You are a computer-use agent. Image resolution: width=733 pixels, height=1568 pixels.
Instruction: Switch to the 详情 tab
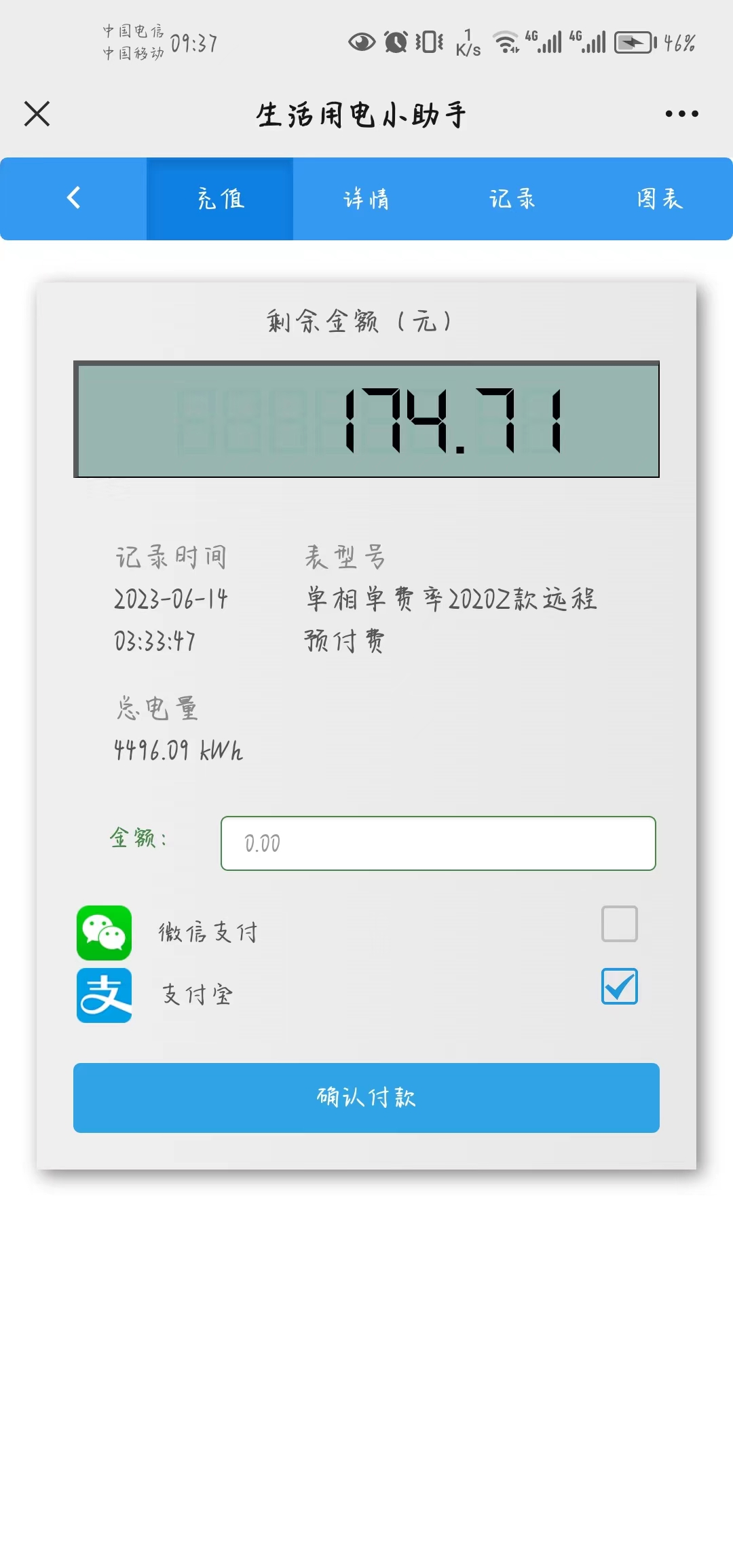click(366, 199)
